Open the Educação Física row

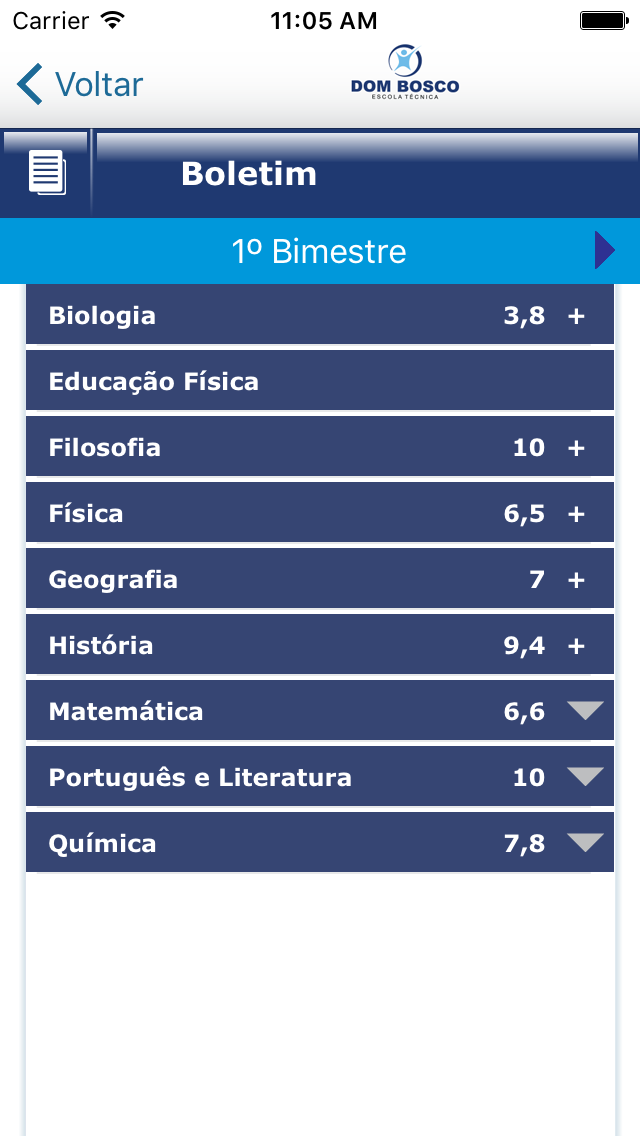320,380
